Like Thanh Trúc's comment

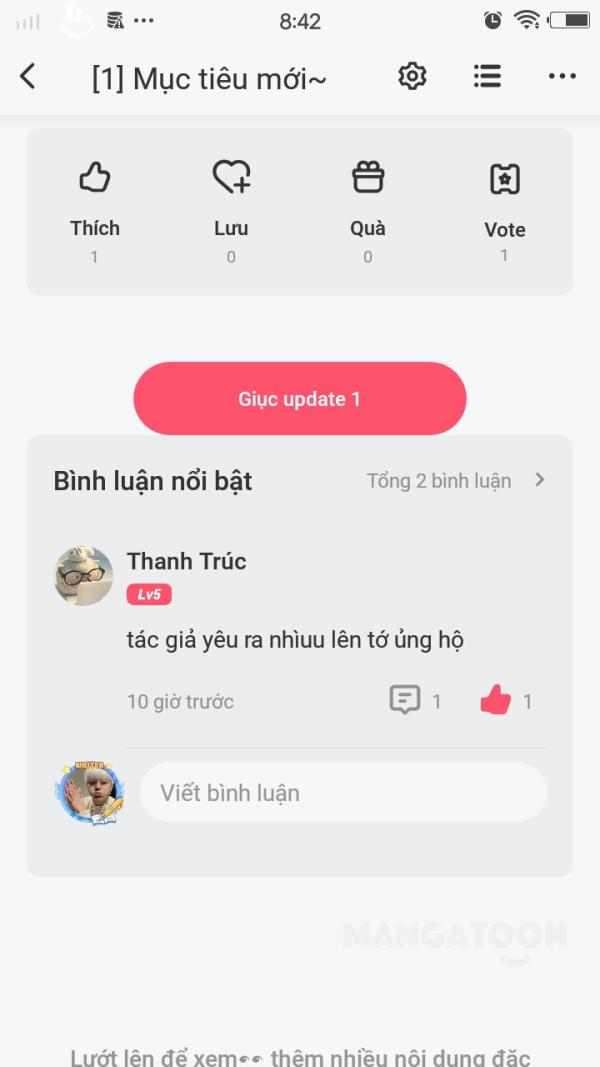click(x=495, y=700)
